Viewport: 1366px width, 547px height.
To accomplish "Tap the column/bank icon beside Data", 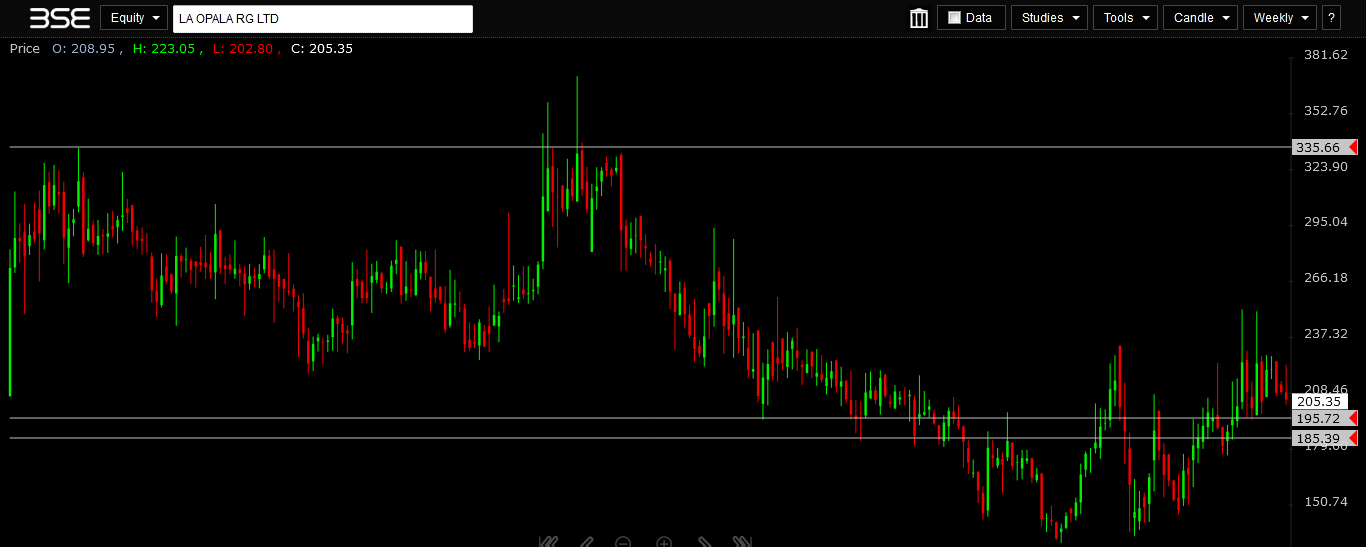I will 918,18.
